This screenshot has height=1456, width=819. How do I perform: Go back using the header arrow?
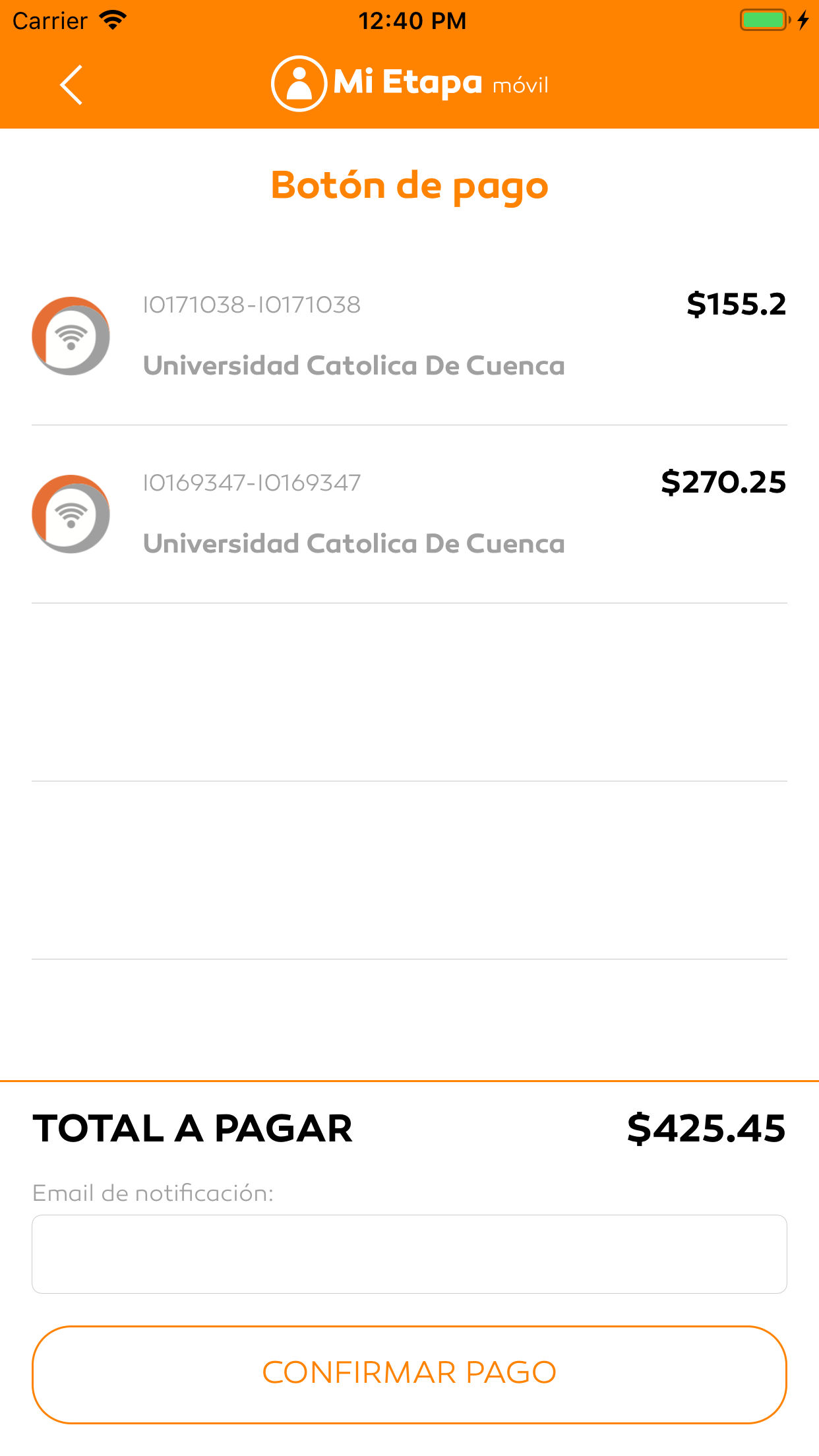coord(71,84)
